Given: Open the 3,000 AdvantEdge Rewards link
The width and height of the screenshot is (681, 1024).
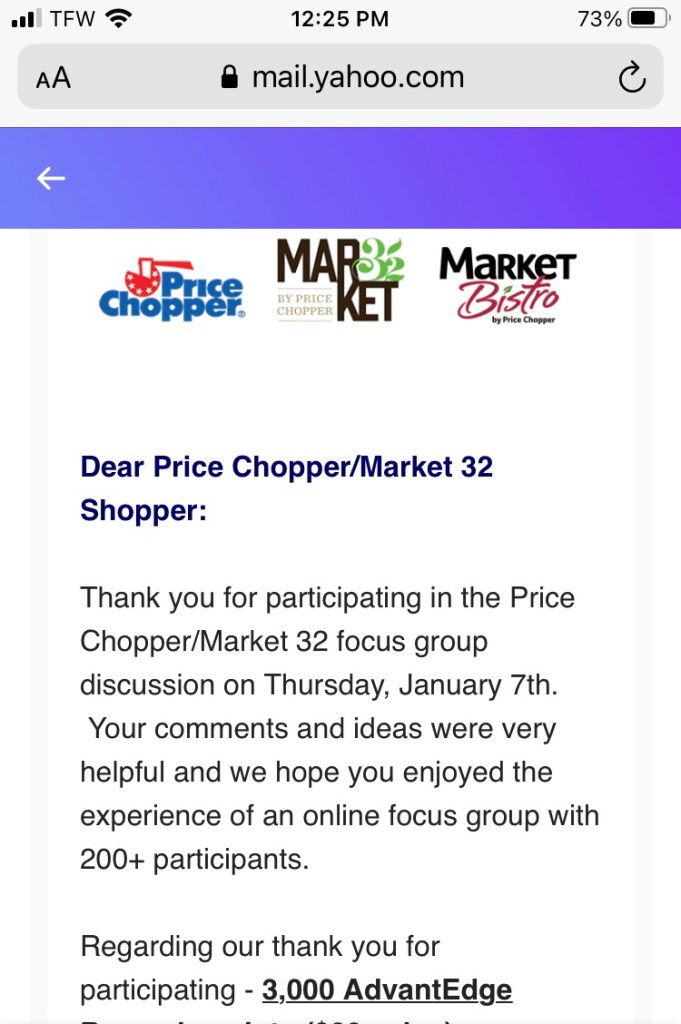Looking at the screenshot, I should coord(387,990).
